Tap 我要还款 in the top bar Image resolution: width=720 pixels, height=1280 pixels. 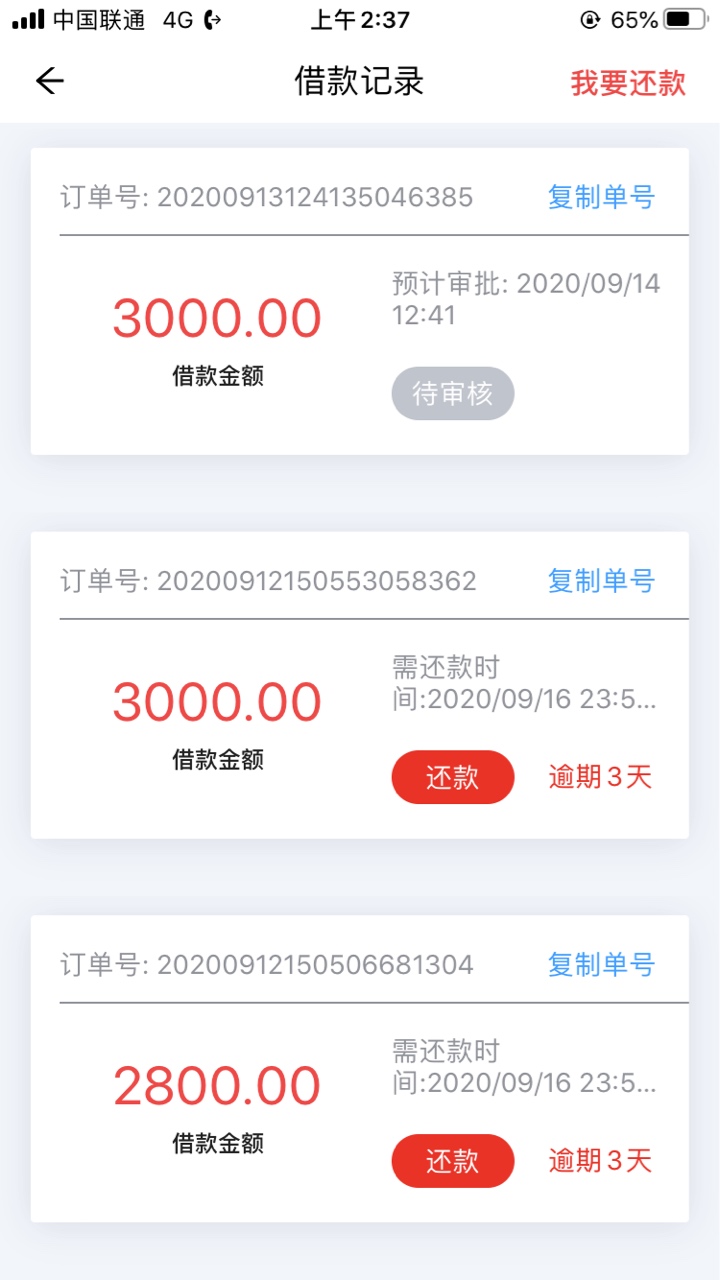pyautogui.click(x=628, y=83)
